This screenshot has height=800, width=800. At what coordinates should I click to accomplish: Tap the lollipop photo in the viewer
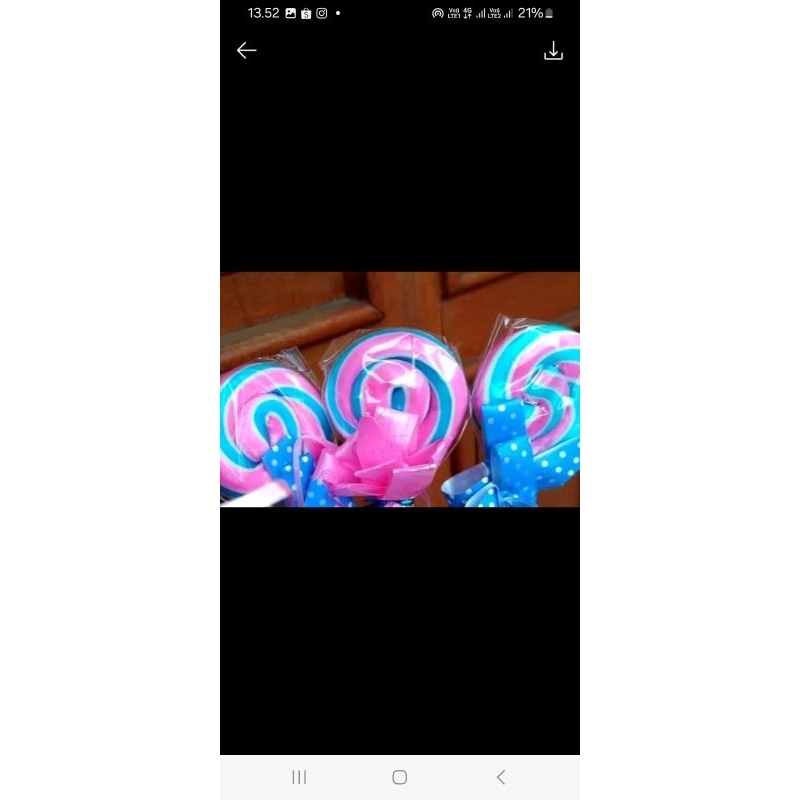399,389
